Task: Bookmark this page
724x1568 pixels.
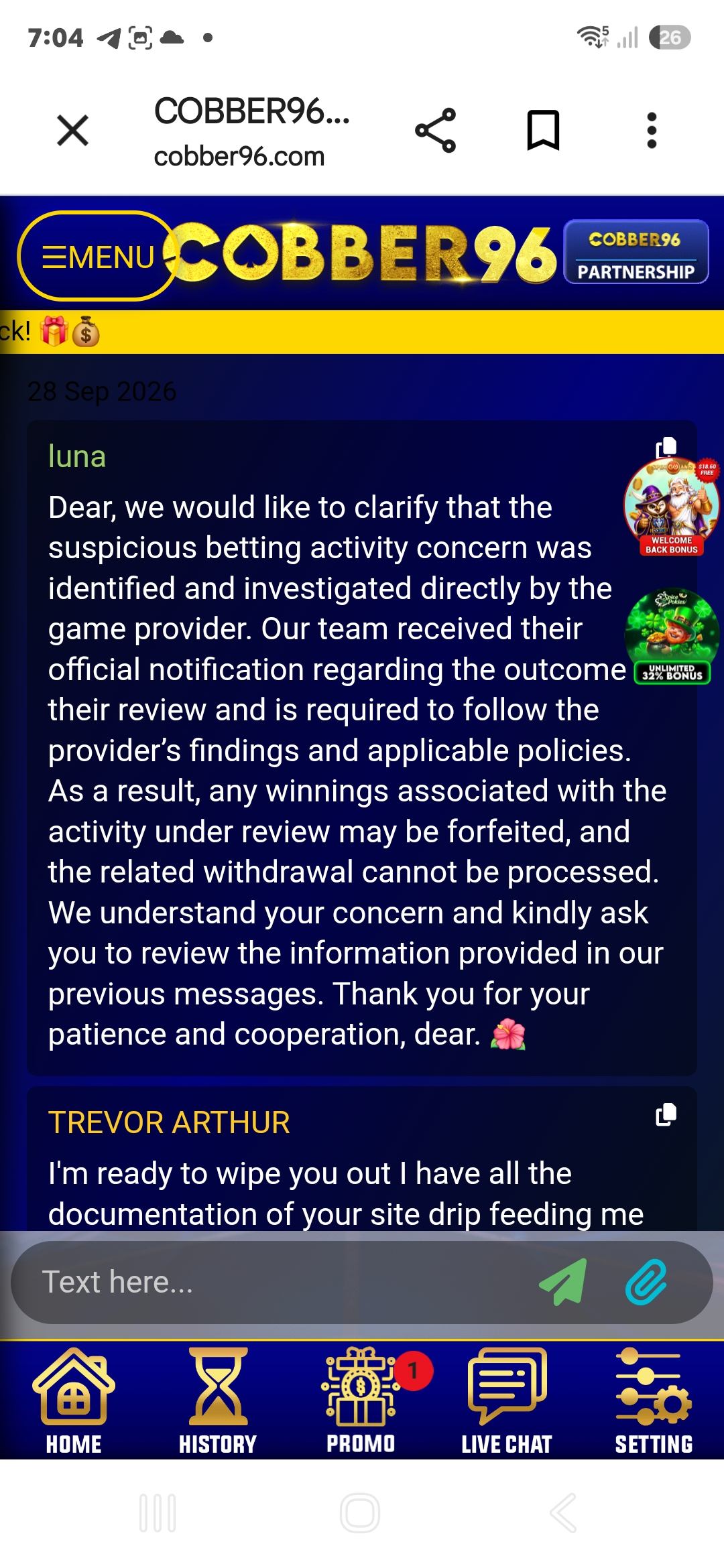Action: (x=543, y=130)
